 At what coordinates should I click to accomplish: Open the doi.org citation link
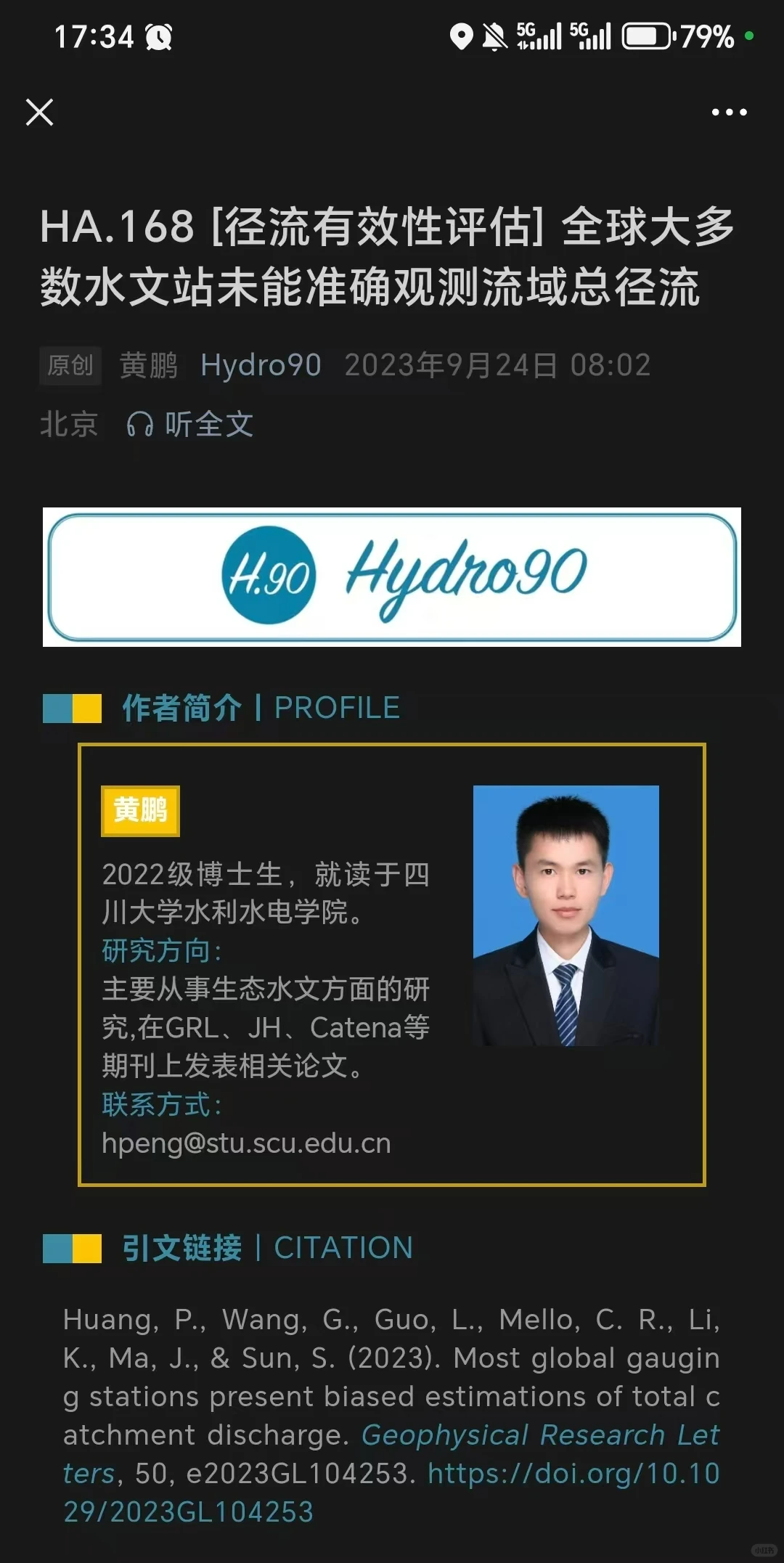click(x=573, y=1474)
